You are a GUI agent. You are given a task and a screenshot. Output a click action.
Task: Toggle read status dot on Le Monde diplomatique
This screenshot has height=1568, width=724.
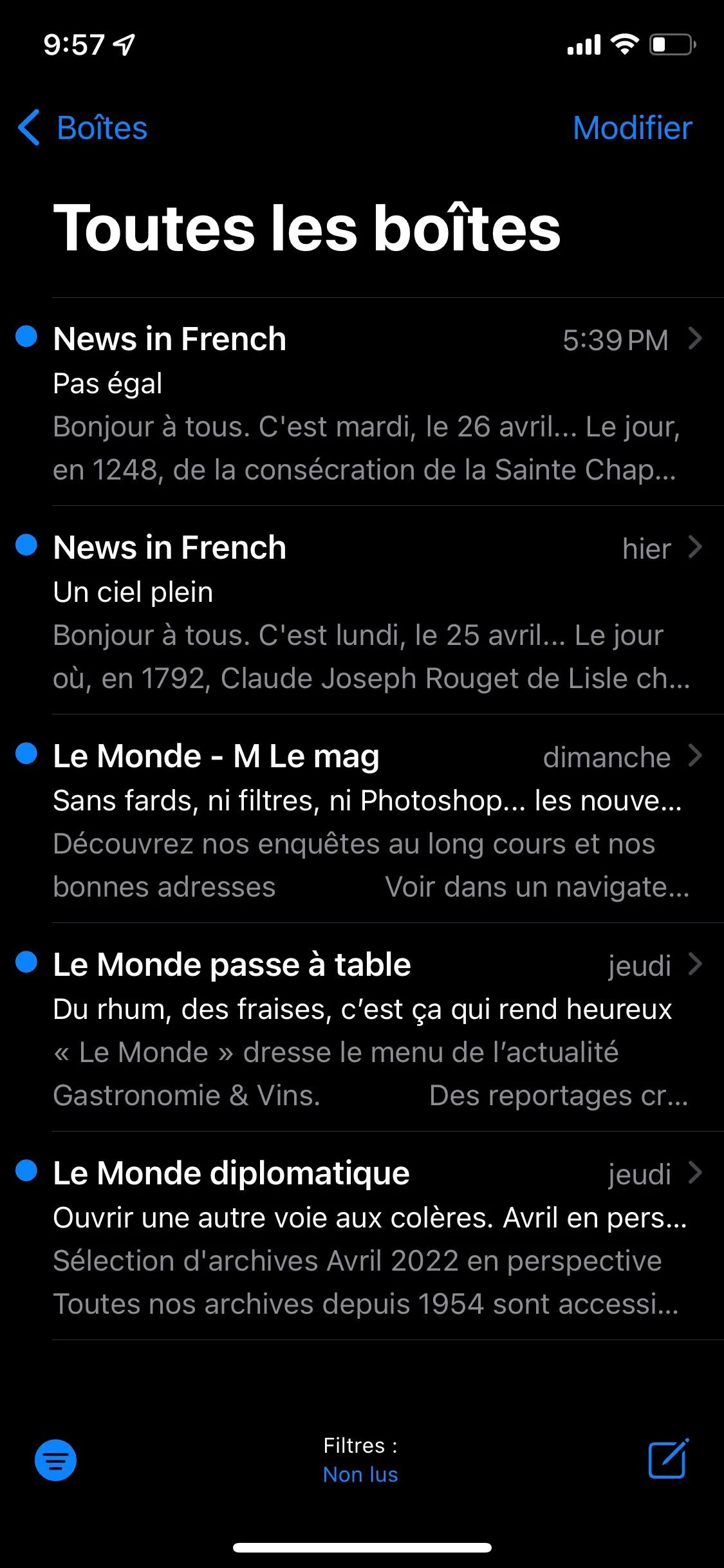point(26,1173)
